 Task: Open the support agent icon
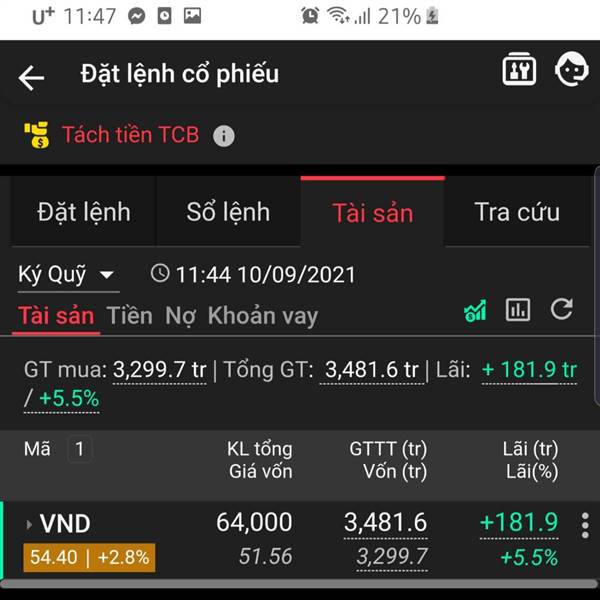tap(572, 70)
